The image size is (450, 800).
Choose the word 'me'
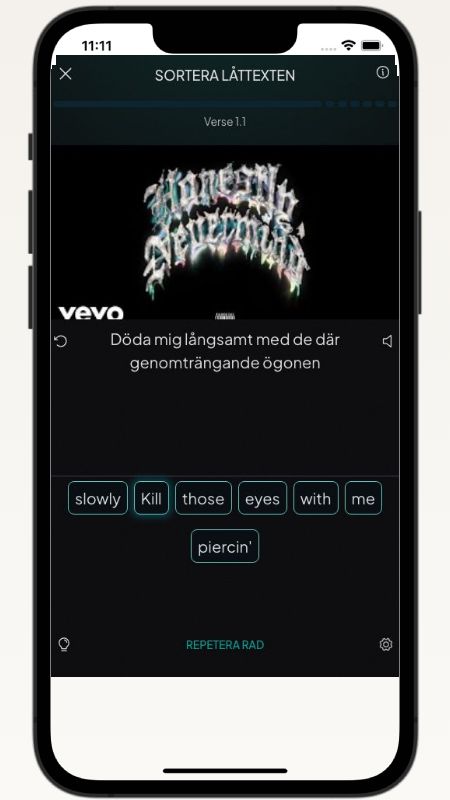(x=363, y=498)
